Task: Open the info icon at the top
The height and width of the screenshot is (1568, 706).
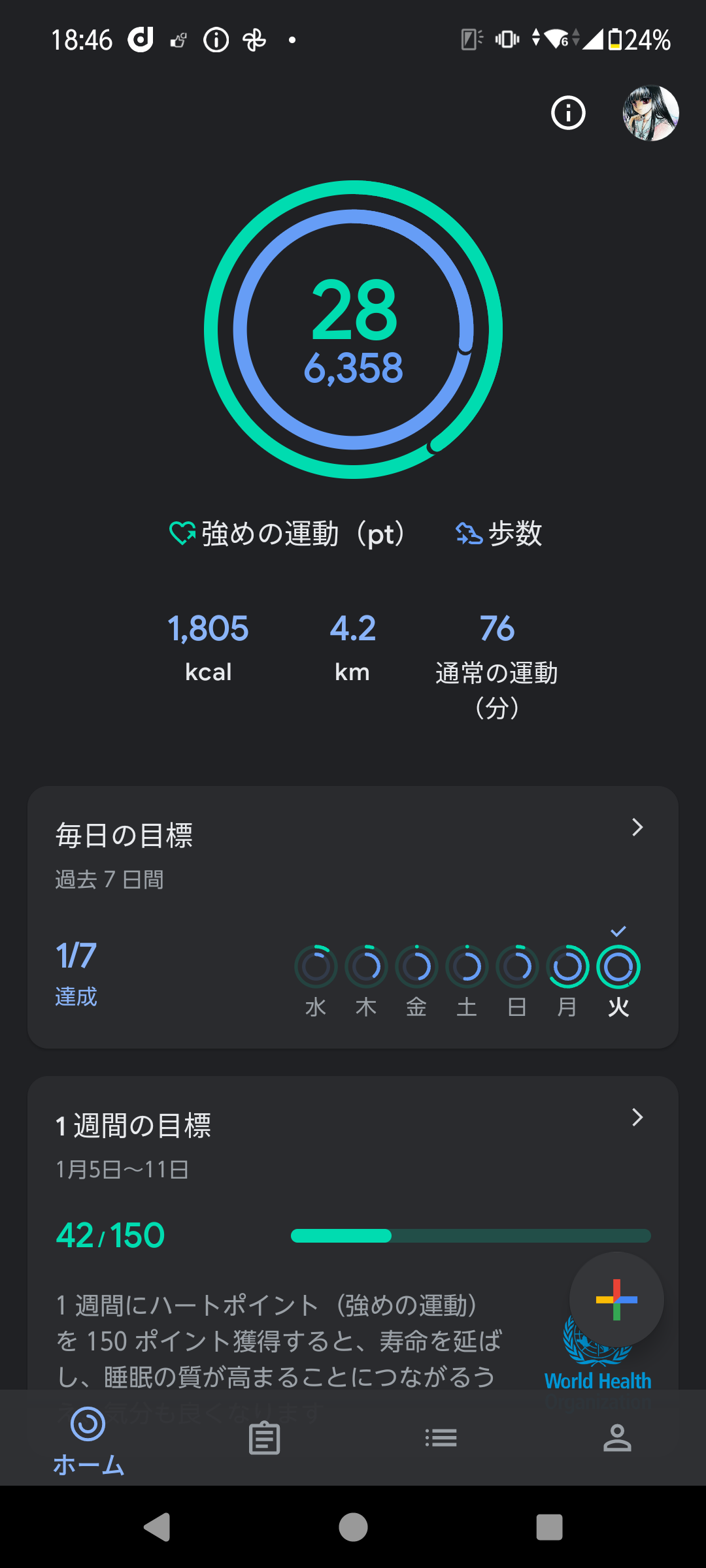Action: (568, 113)
